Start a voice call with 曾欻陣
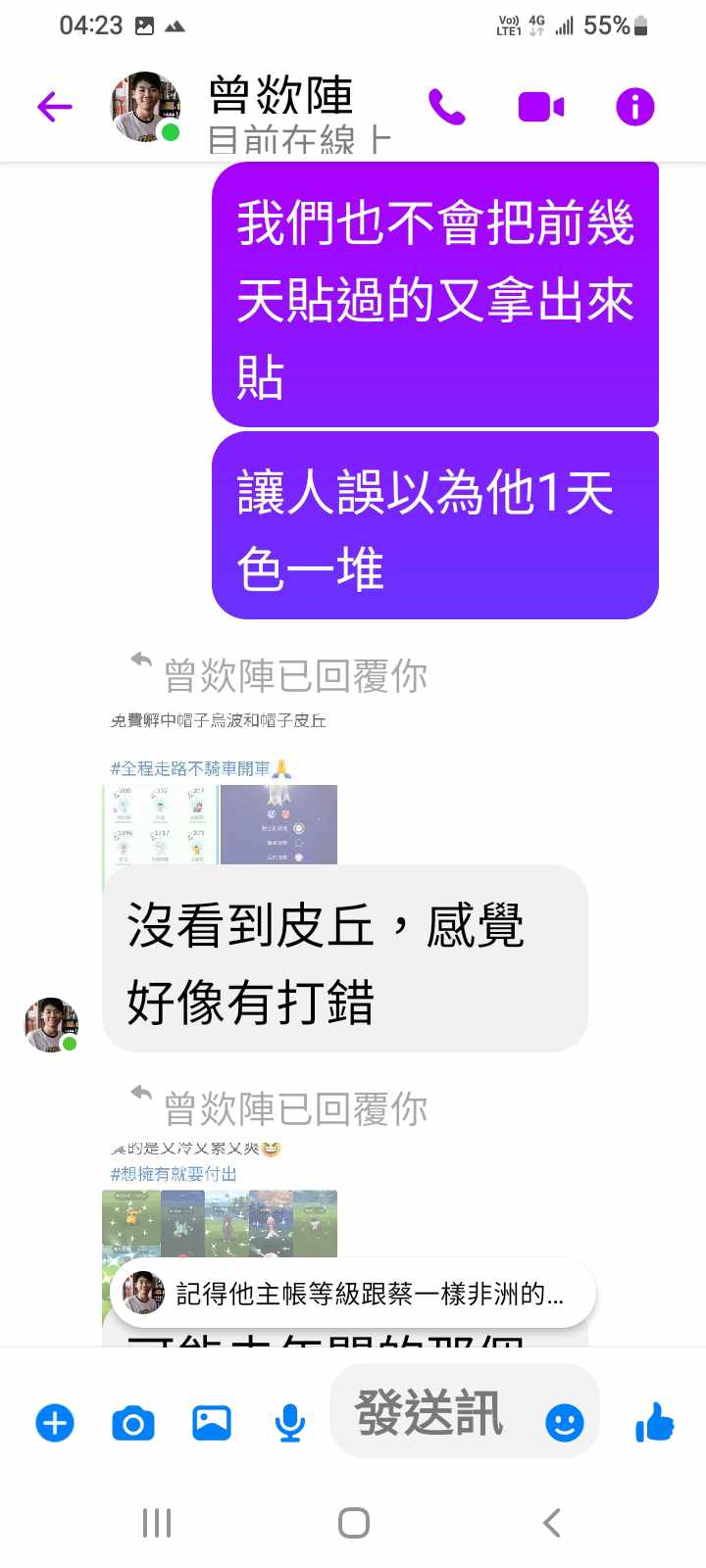 tap(447, 106)
